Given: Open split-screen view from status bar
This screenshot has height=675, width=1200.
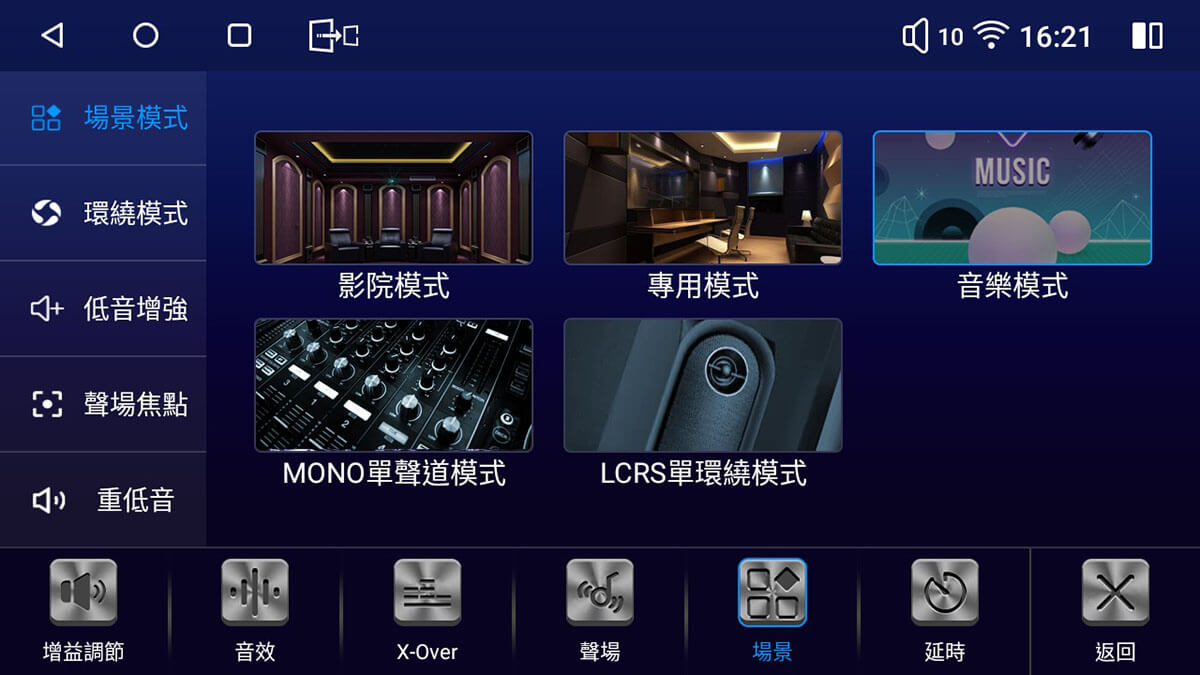Looking at the screenshot, I should click(1147, 36).
